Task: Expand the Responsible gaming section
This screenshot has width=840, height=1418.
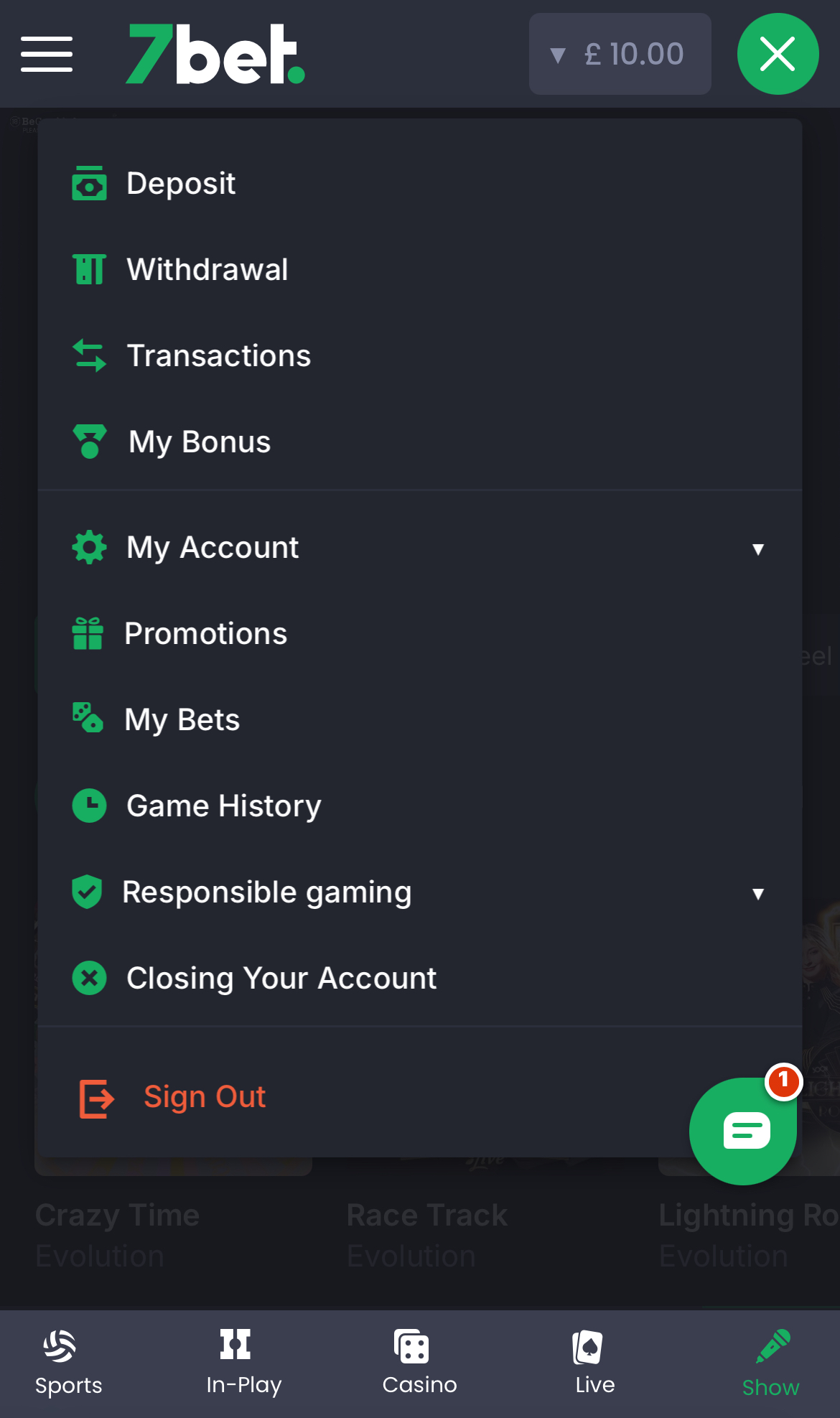Action: click(x=759, y=892)
